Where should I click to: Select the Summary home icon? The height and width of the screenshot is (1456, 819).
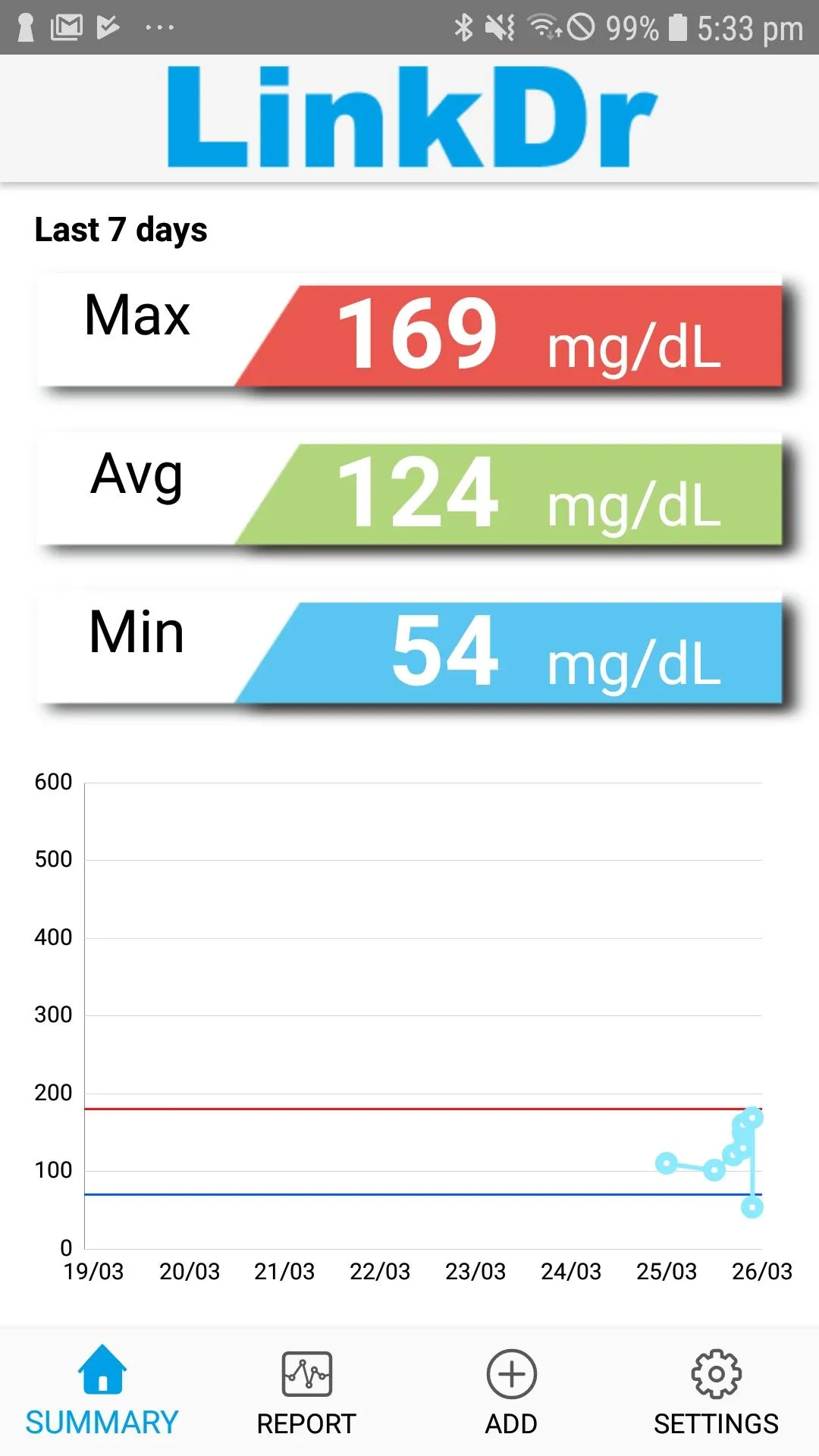coord(102,1373)
